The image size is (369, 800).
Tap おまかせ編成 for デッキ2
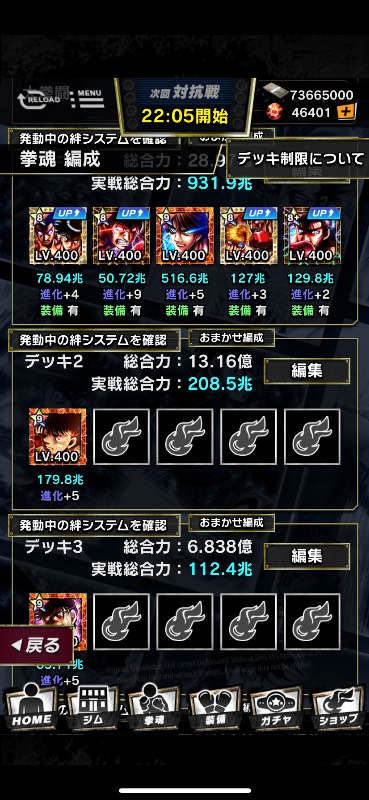(232, 337)
